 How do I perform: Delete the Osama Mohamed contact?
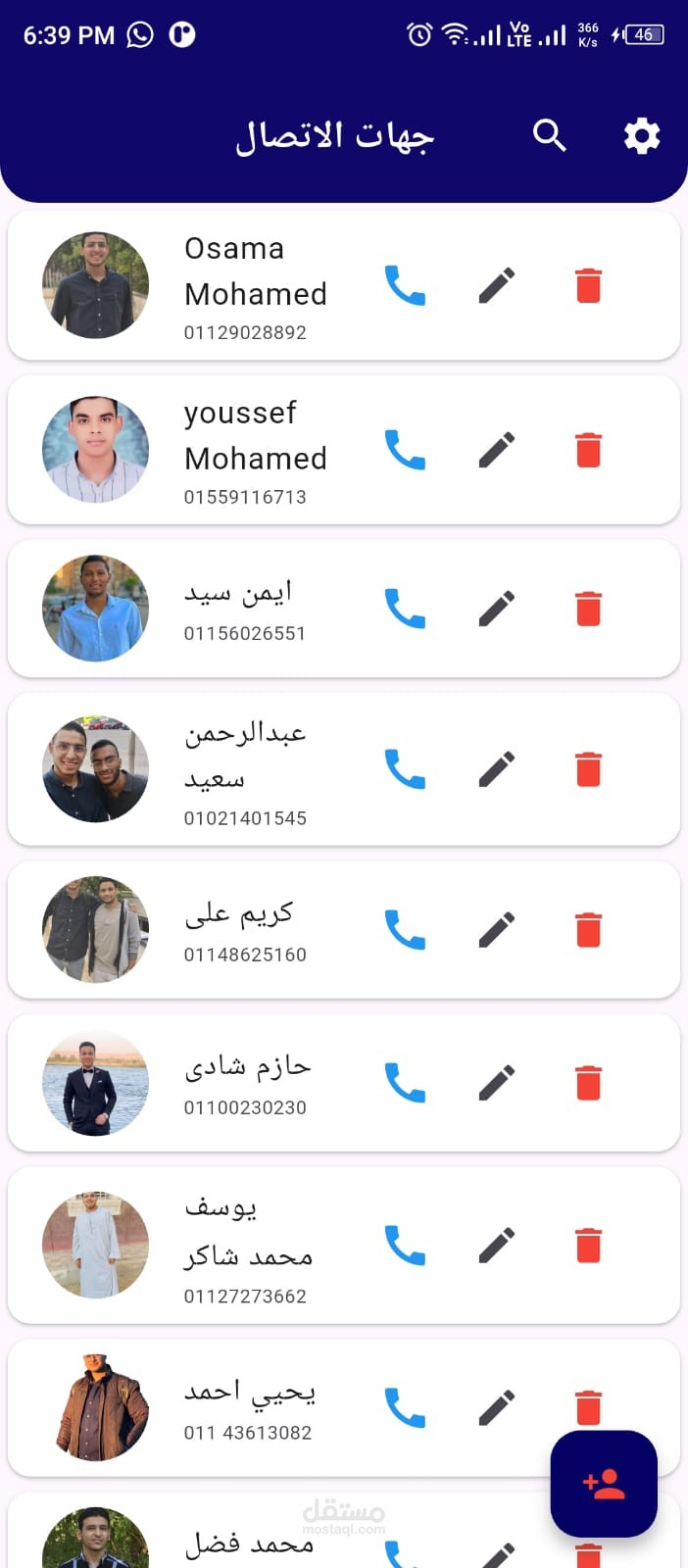pyautogui.click(x=588, y=286)
